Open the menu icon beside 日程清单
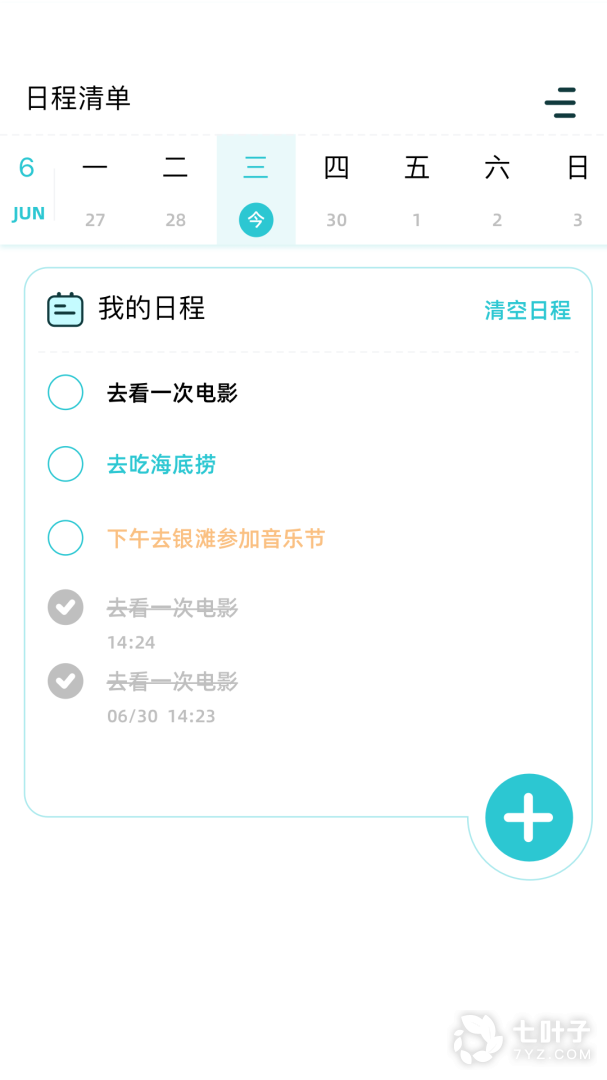This screenshot has height=1080, width=607. 560,102
